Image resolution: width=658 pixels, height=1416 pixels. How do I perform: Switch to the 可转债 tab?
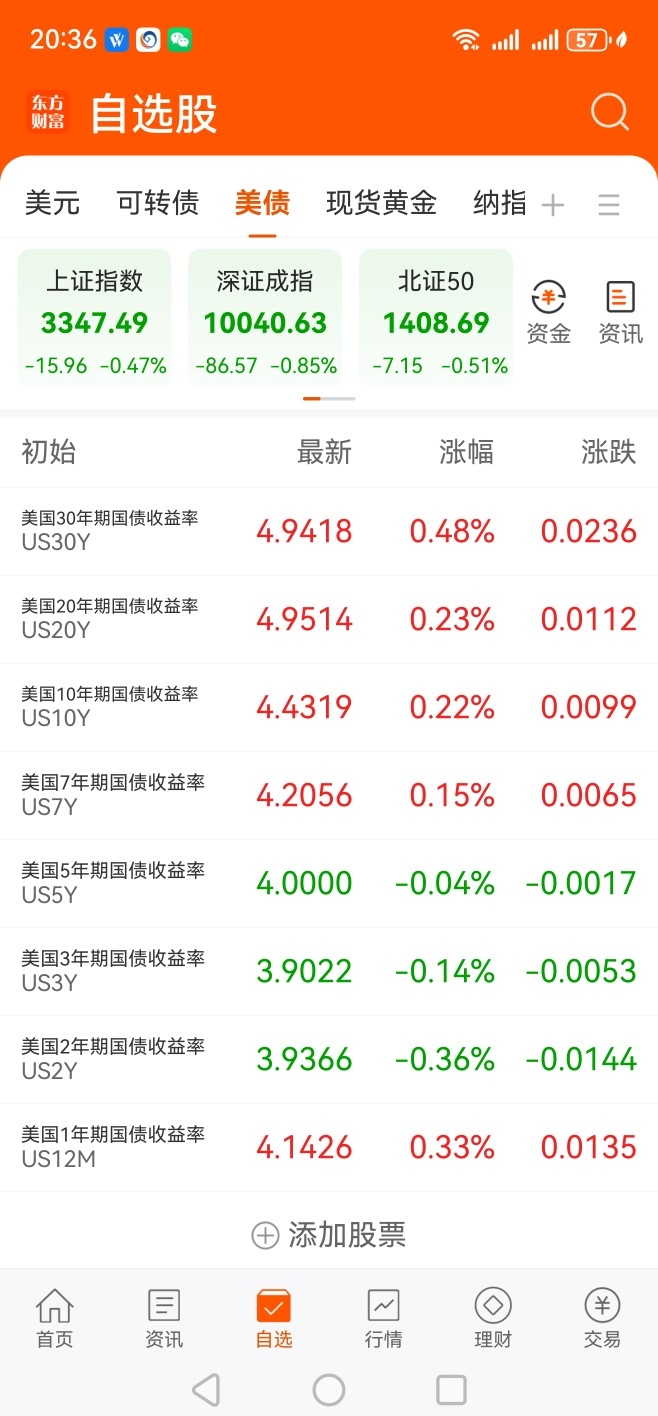pyautogui.click(x=158, y=204)
